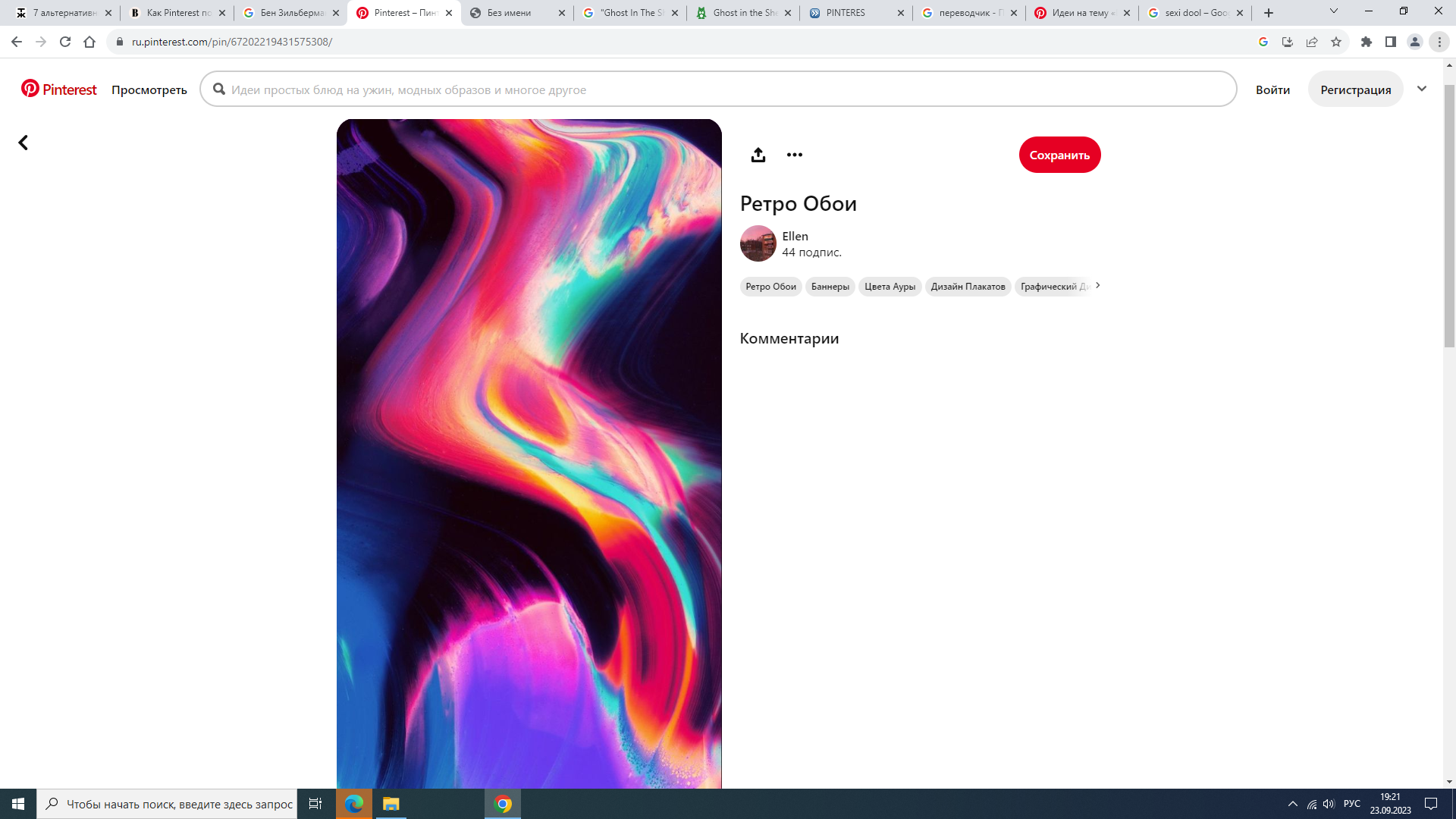Viewport: 1456px width, 819px height.
Task: Open a new browser tab
Action: coord(1268,13)
